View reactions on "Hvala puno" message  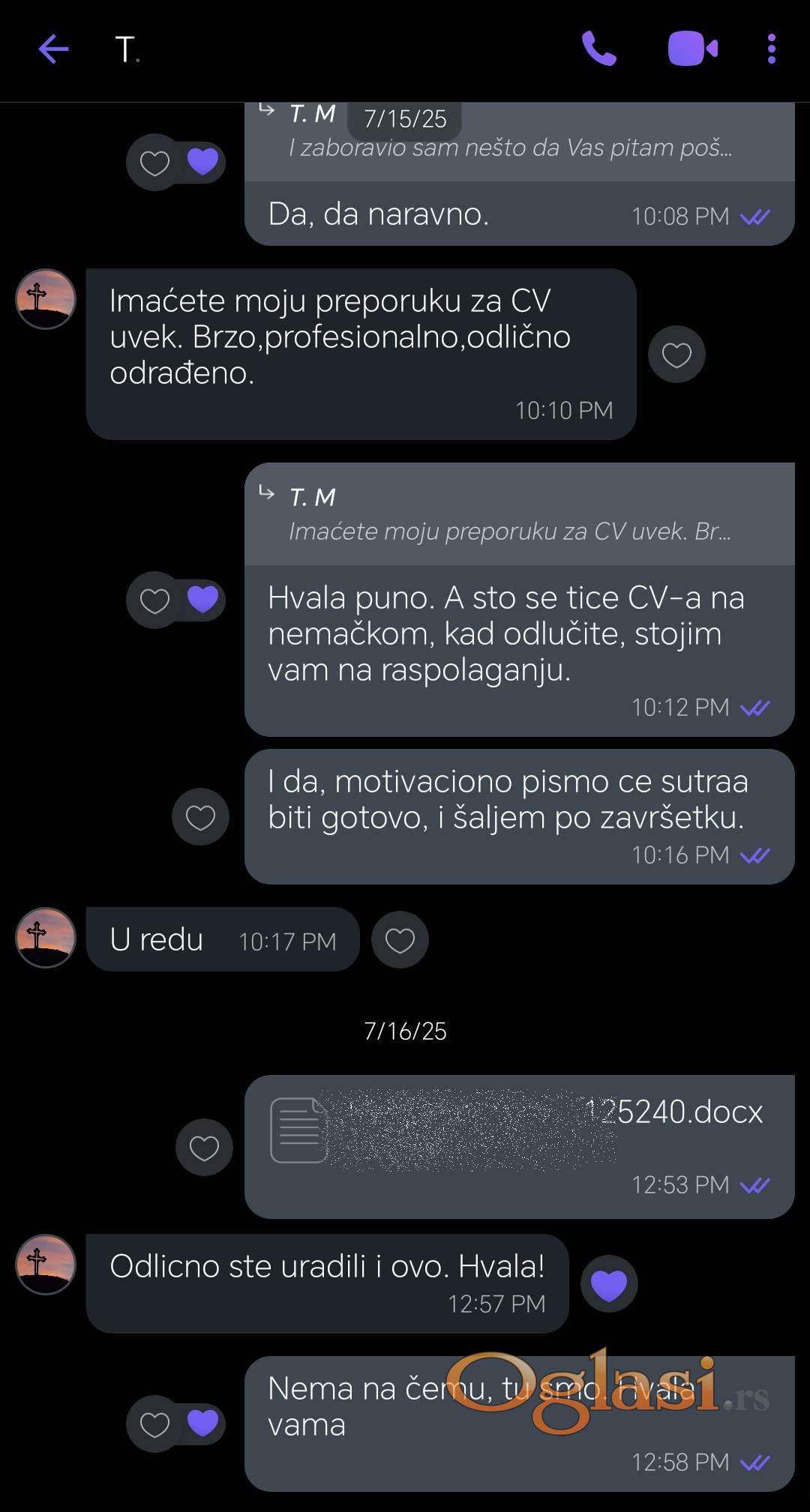[x=202, y=600]
